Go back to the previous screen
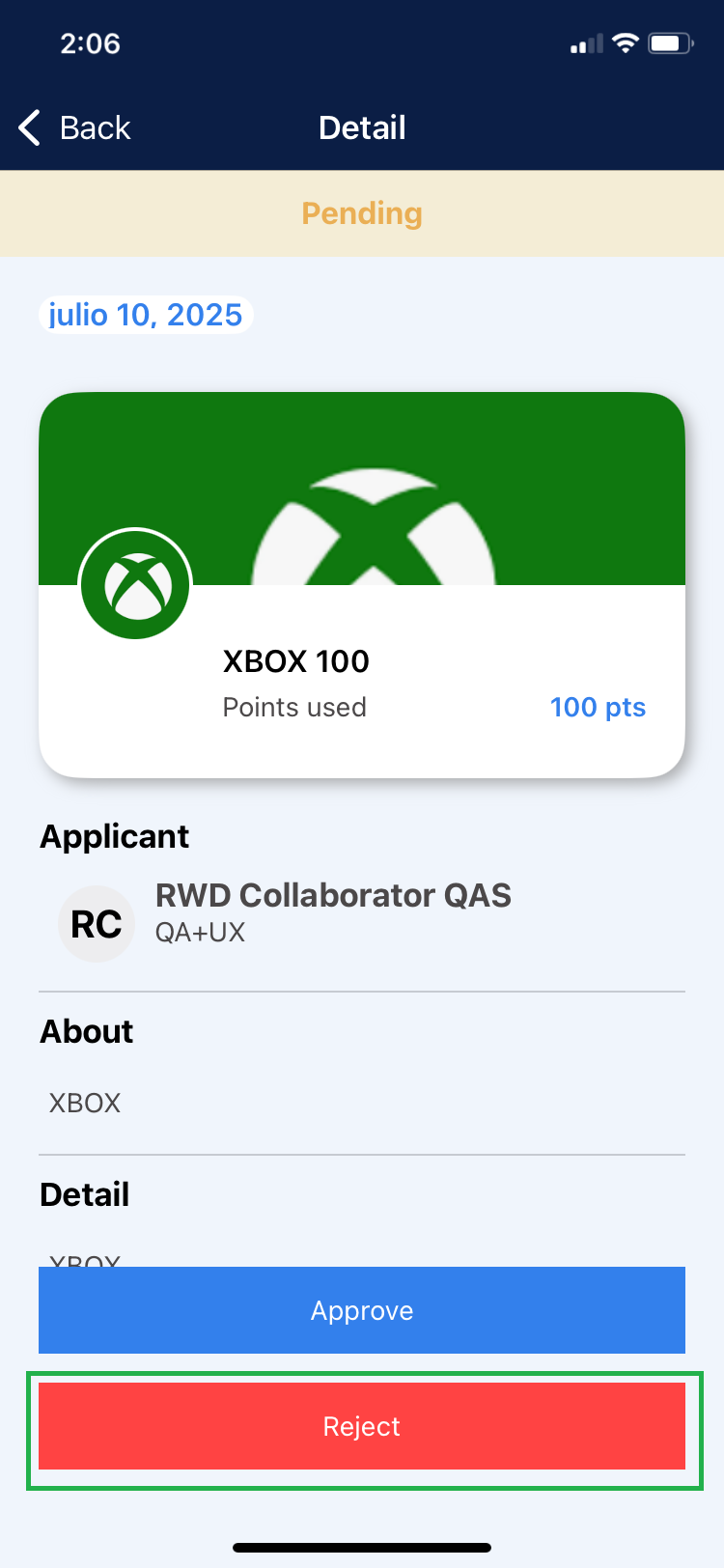This screenshot has width=724, height=1568. [74, 127]
